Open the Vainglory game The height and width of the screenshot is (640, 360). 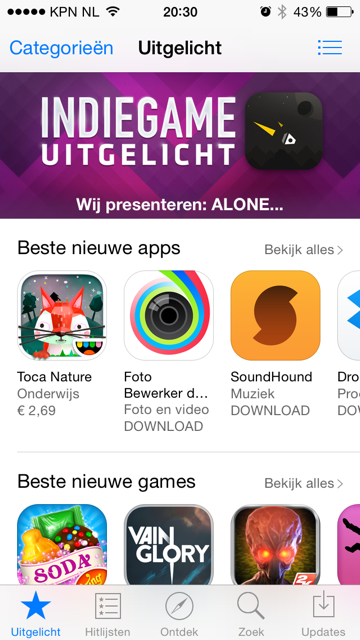(x=169, y=545)
